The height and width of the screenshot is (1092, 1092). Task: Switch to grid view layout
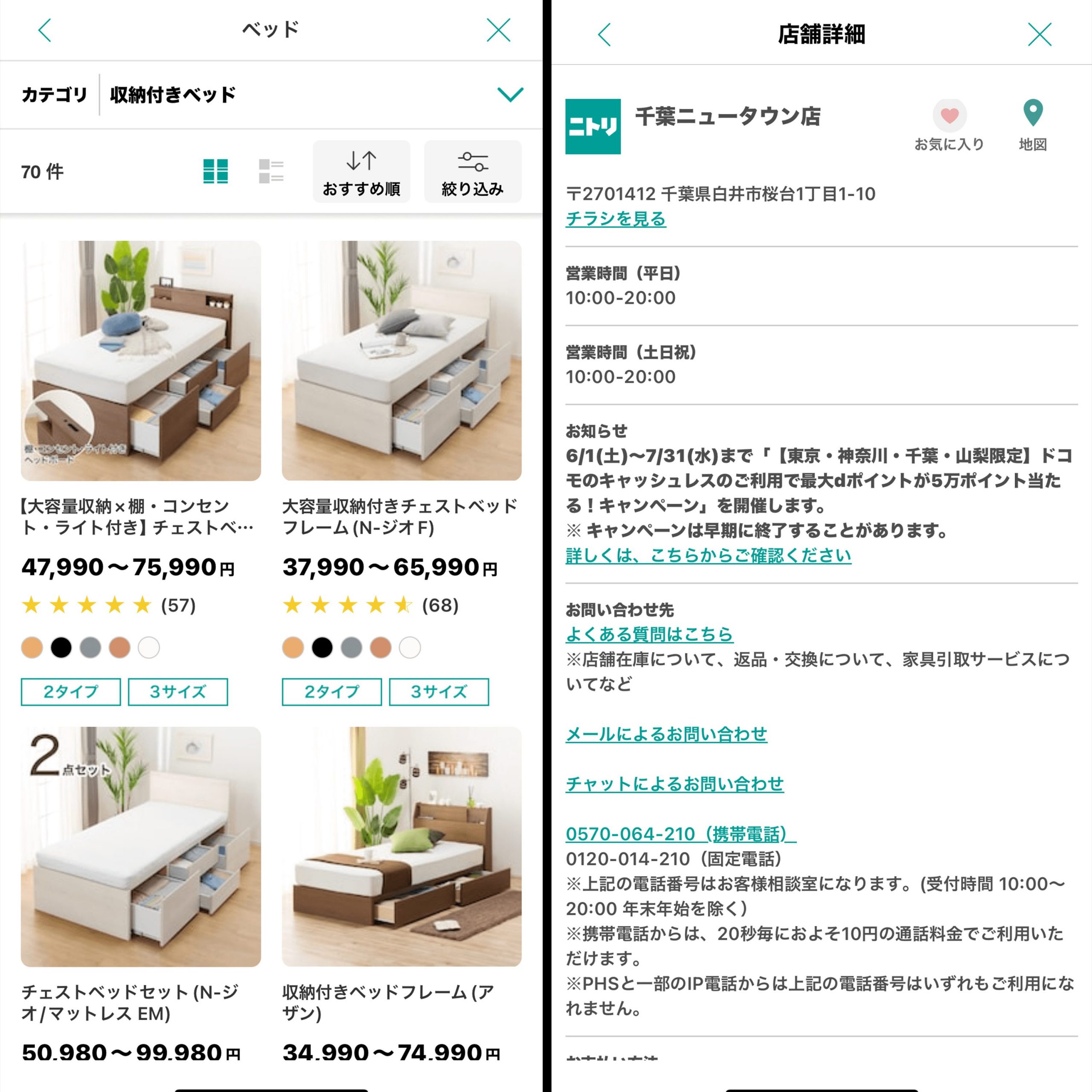(x=215, y=171)
